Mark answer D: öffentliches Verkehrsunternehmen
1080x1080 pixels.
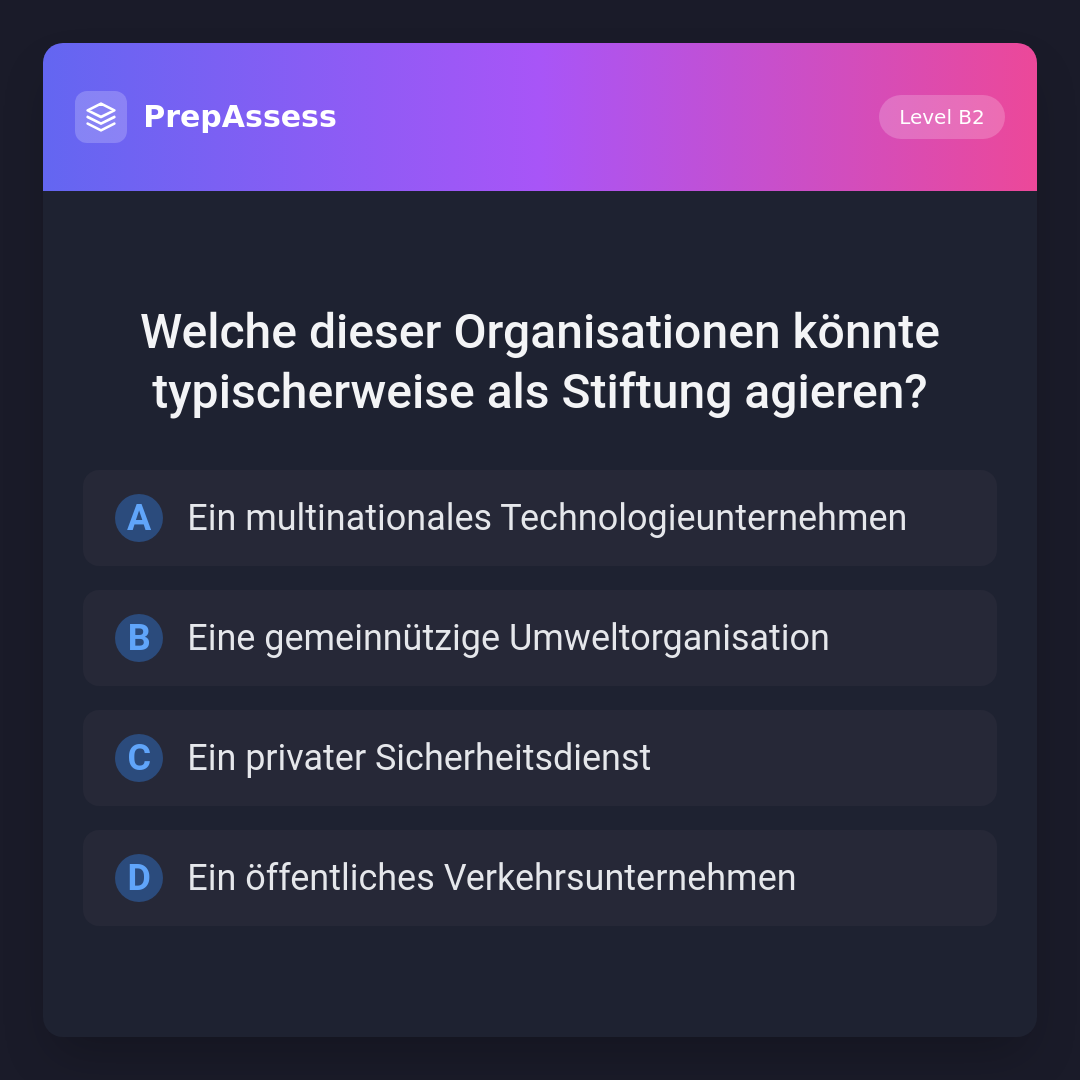540,878
